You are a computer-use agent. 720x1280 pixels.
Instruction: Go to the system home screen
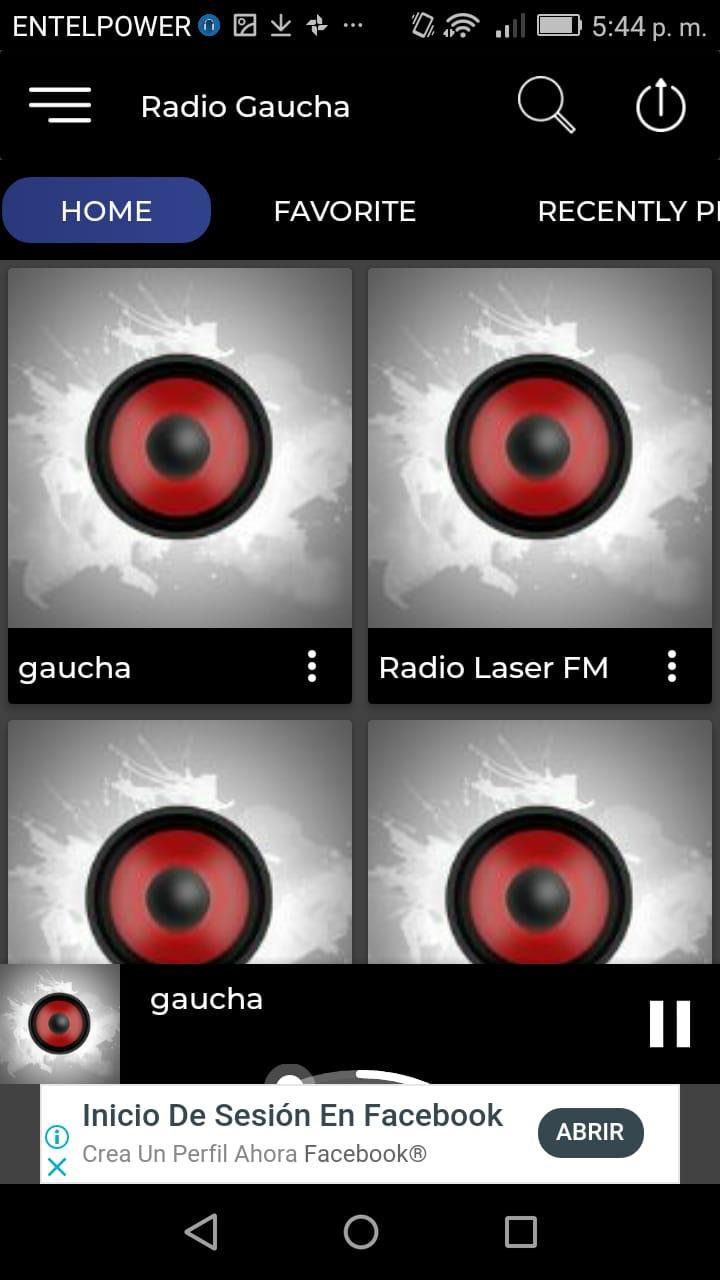(360, 1232)
